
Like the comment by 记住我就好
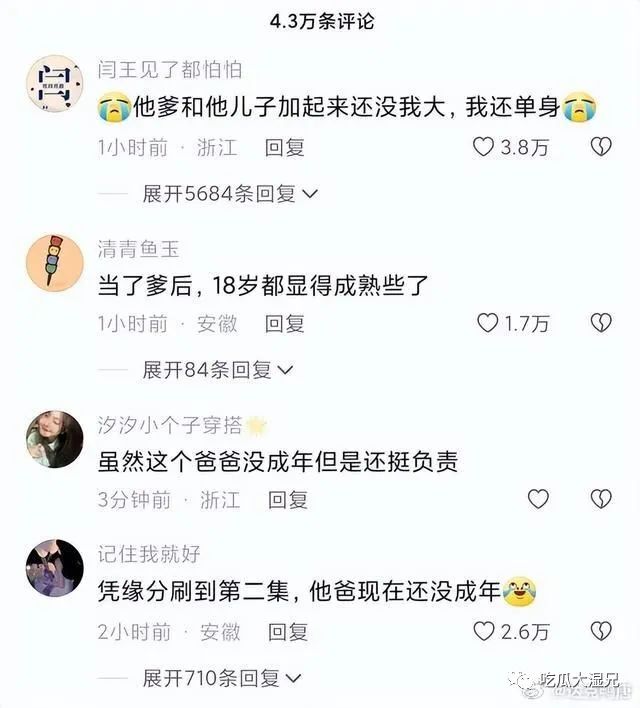[x=484, y=631]
